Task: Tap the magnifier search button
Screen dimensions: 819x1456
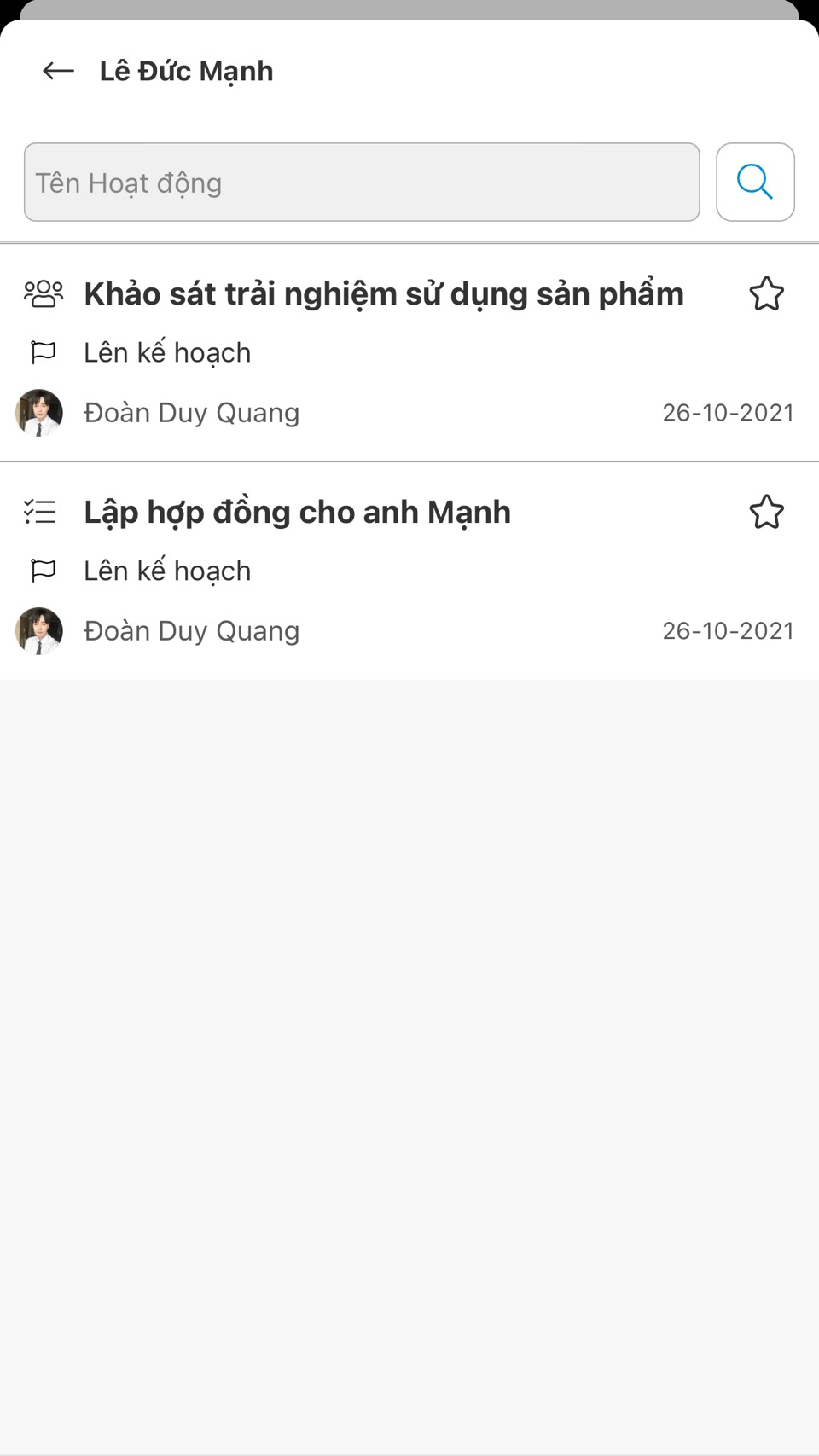Action: [x=755, y=183]
